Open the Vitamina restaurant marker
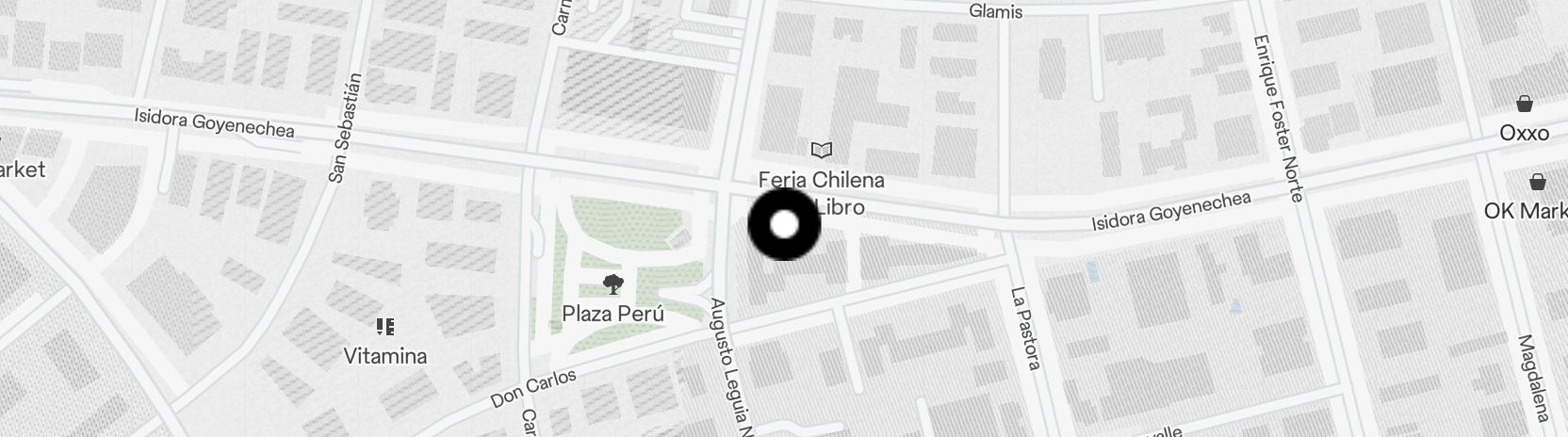Screen dimensions: 1568x437 [x=384, y=328]
